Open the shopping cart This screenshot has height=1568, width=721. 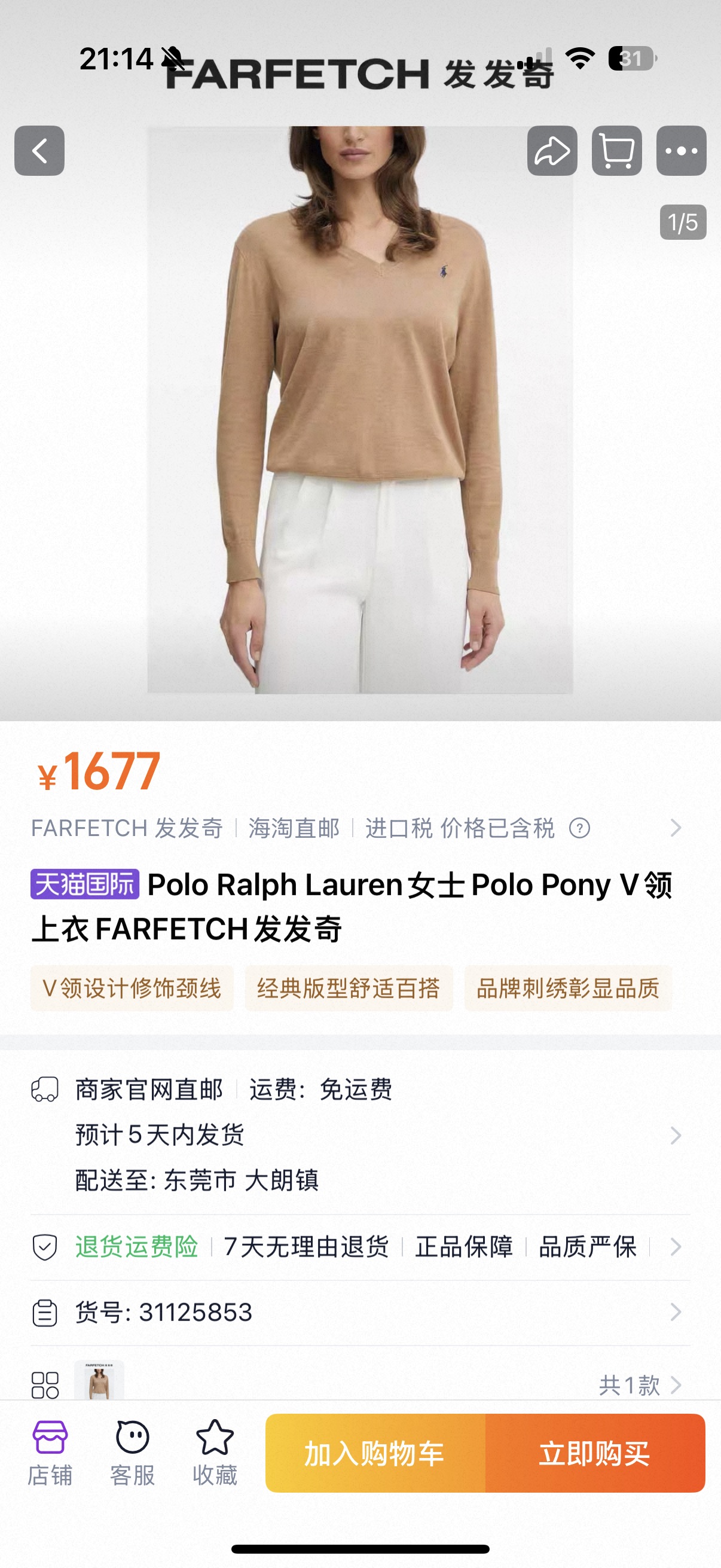coord(616,151)
